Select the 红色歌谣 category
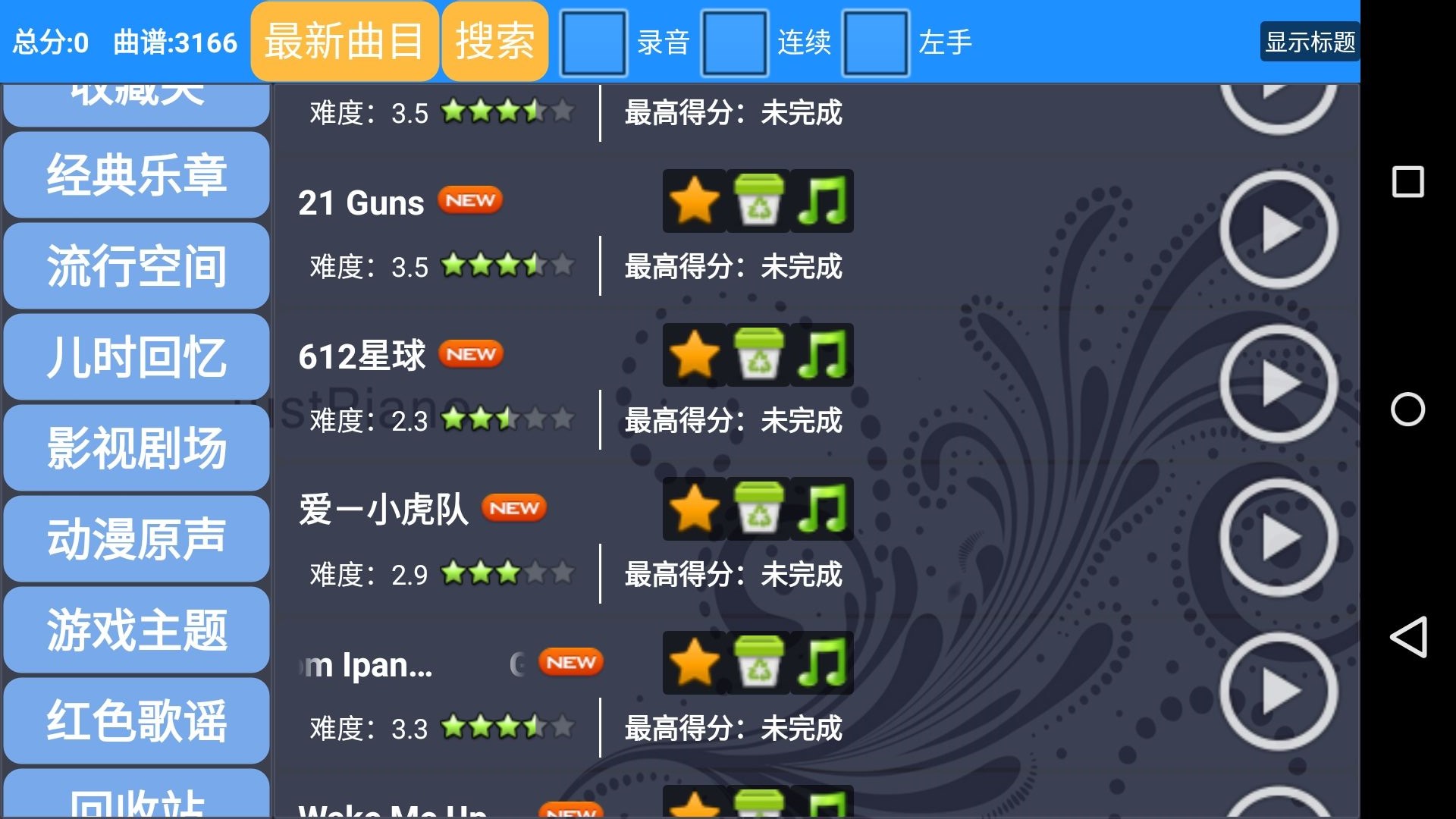1456x819 pixels. click(136, 721)
